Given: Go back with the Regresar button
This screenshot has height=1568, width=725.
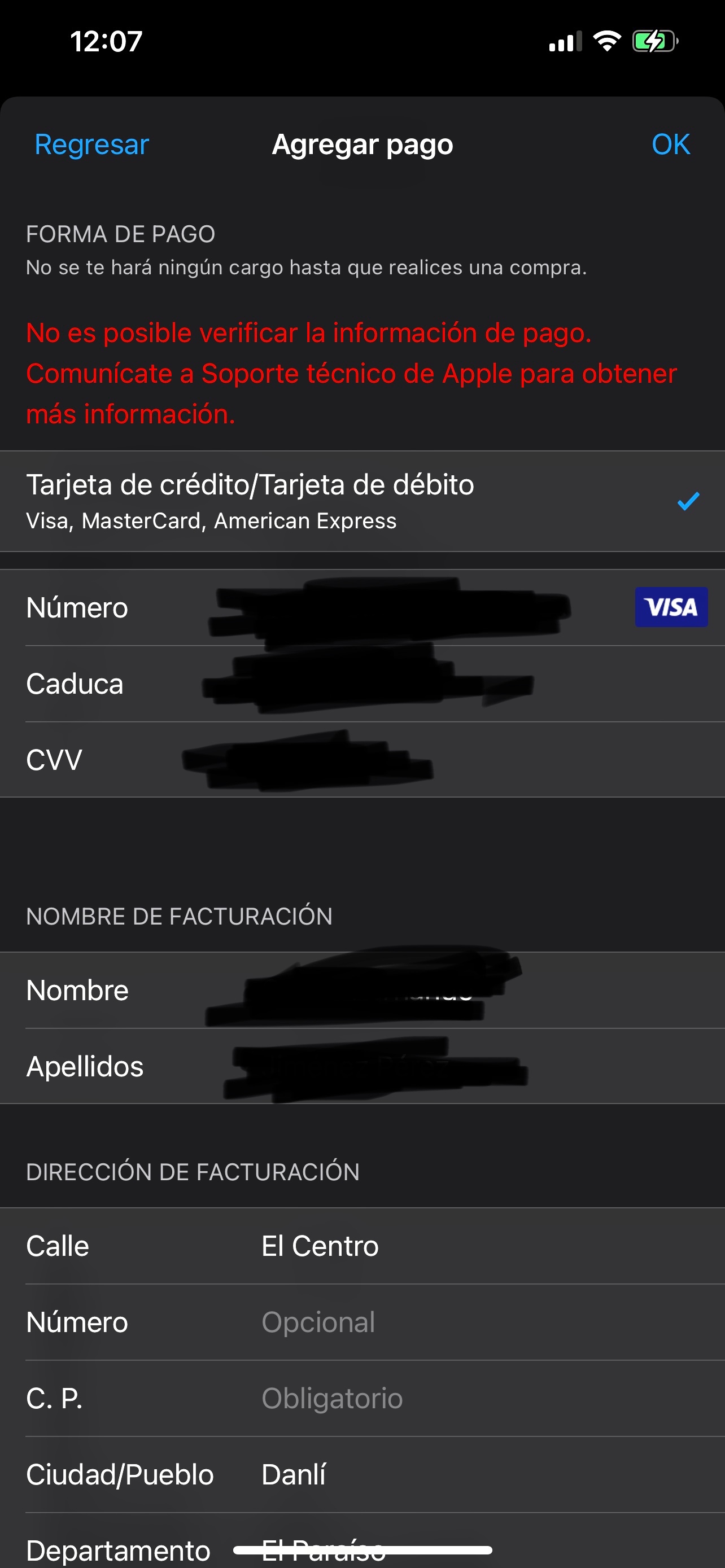Looking at the screenshot, I should (92, 145).
